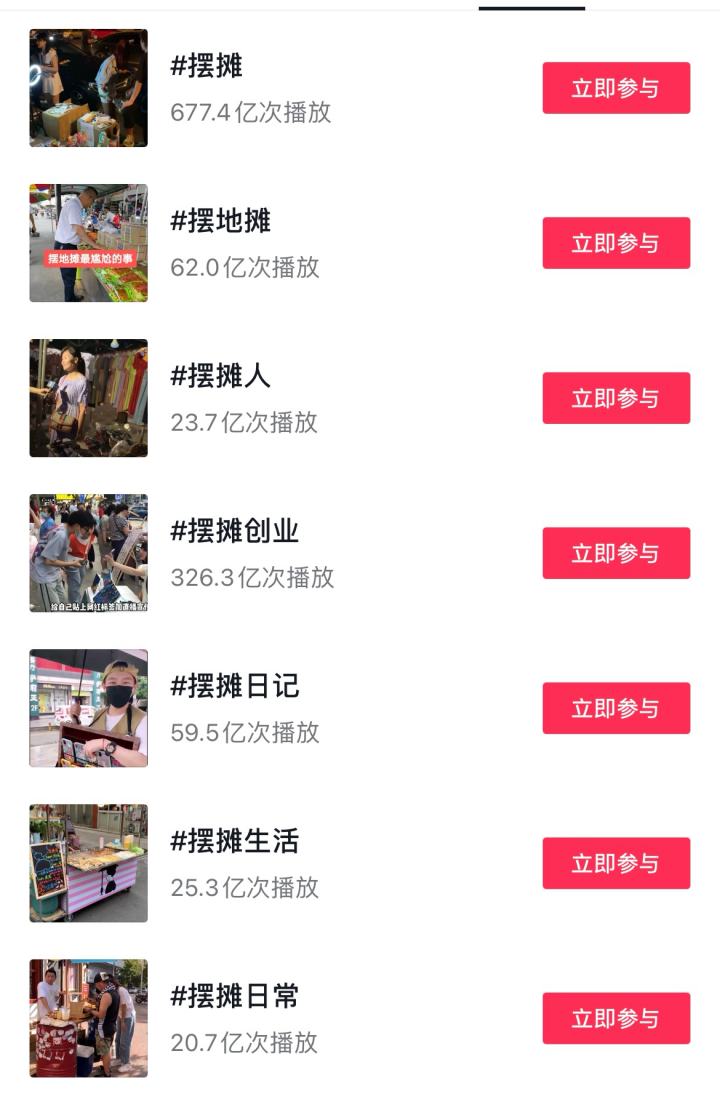Screen dimensions: 720x1099
Task: Participate in the #摆摊人 topic
Action: [x=616, y=398]
